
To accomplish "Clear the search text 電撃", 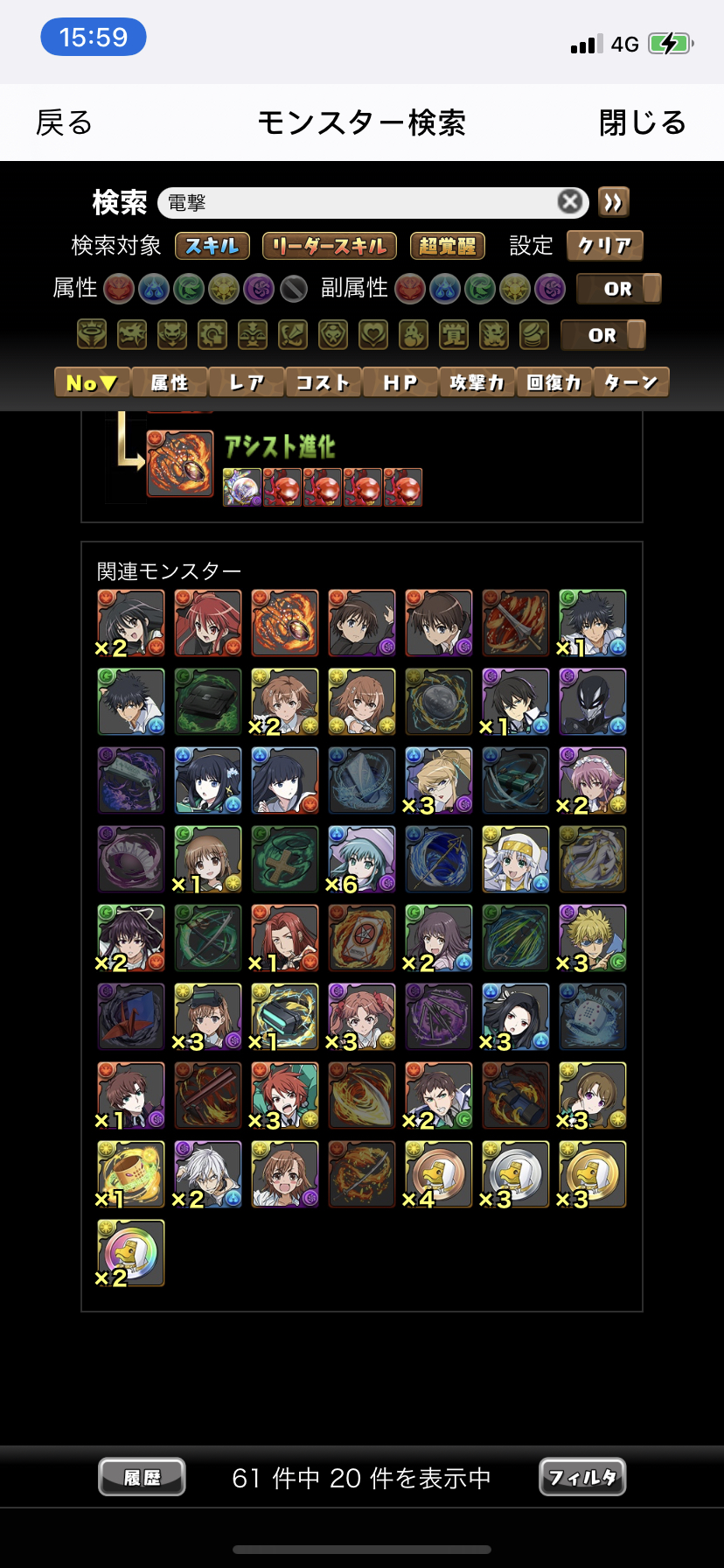I will [570, 202].
